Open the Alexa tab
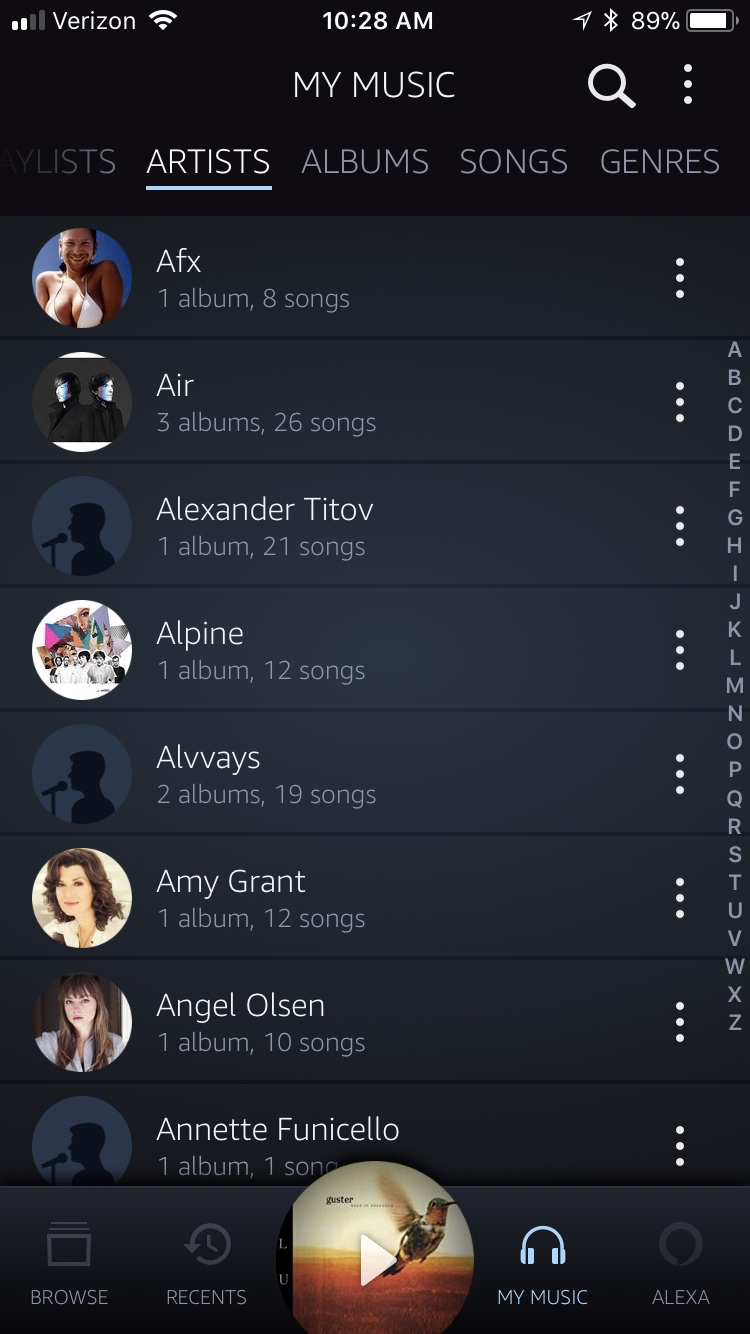Screen dimensions: 750x1334 tap(680, 1265)
